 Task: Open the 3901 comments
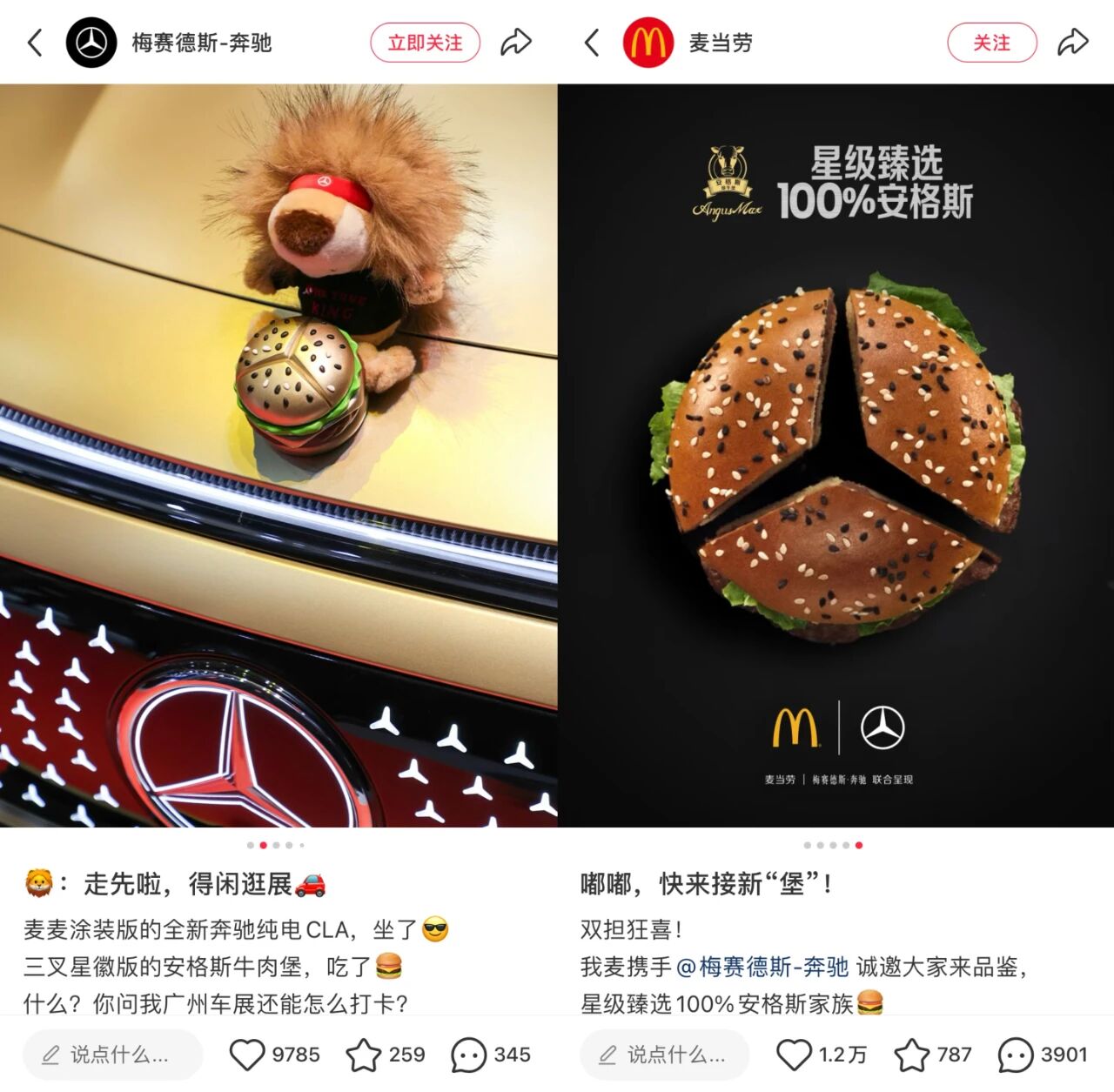(x=1015, y=1055)
